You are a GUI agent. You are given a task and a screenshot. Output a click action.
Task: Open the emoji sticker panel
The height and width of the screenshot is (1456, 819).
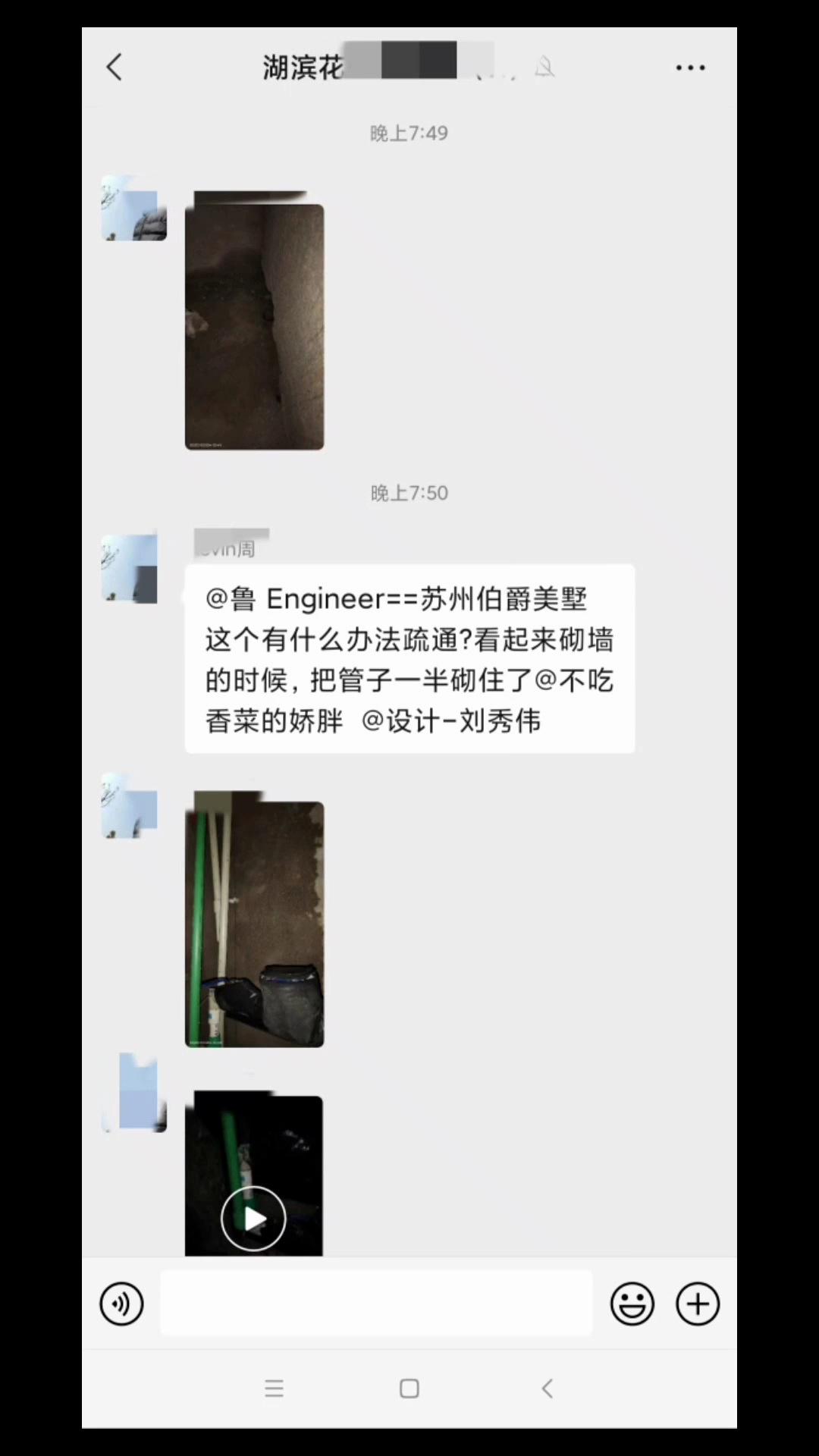[632, 1304]
